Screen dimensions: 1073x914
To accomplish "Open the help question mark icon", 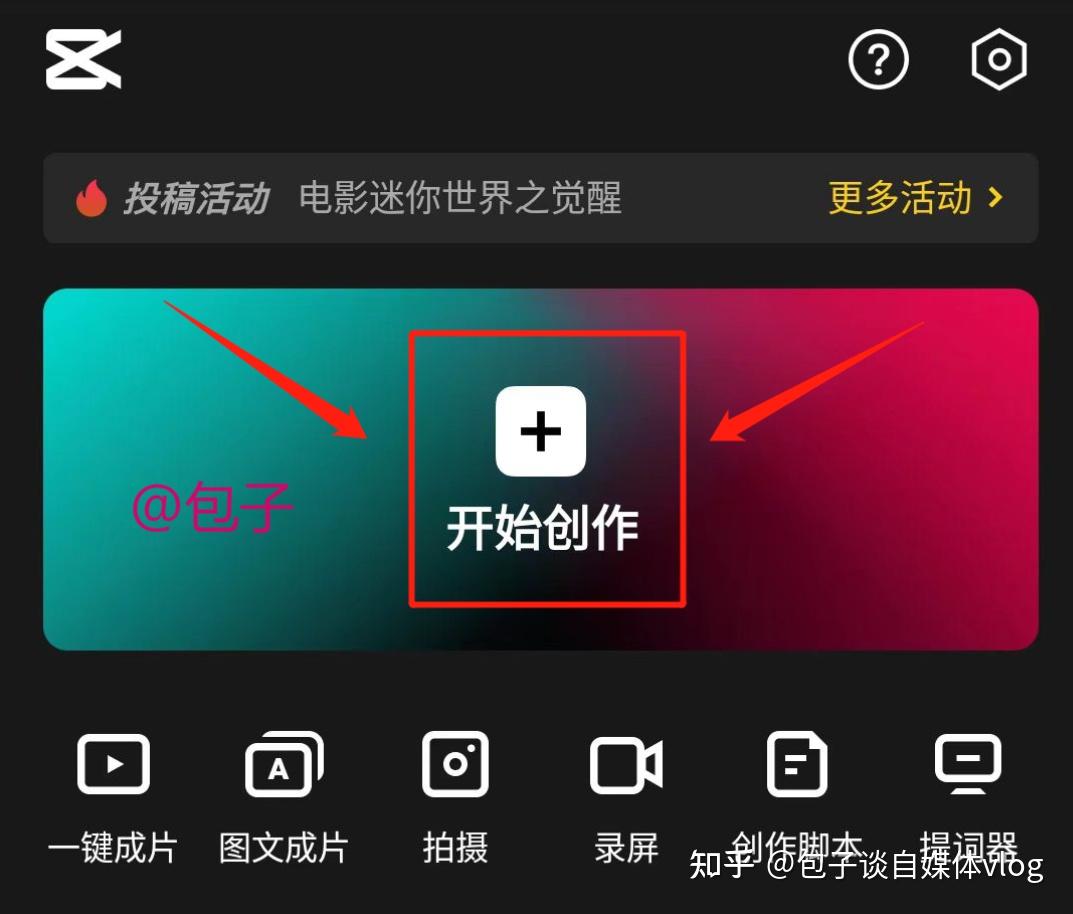I will pos(878,61).
